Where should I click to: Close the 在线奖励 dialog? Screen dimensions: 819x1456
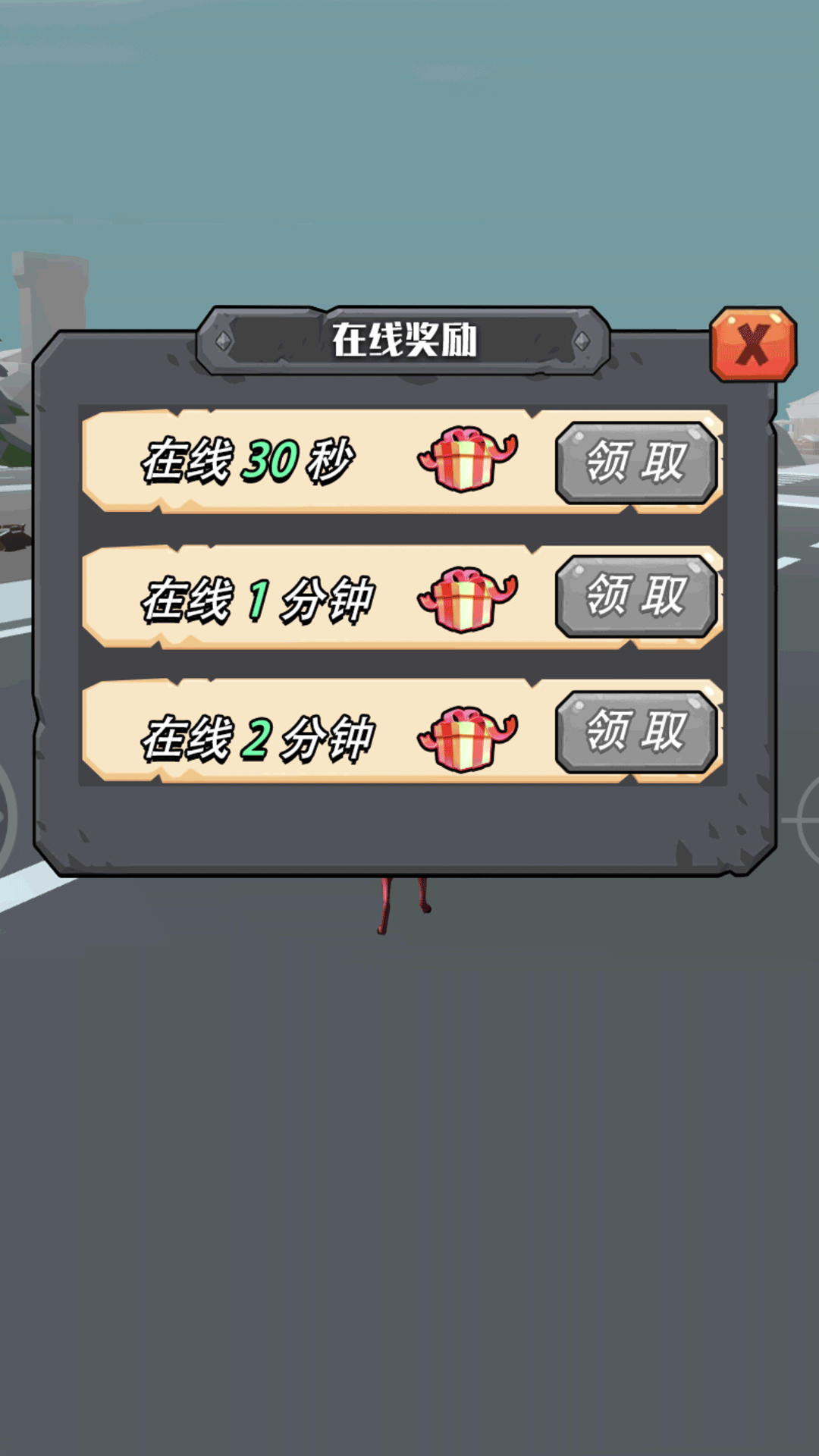[752, 344]
